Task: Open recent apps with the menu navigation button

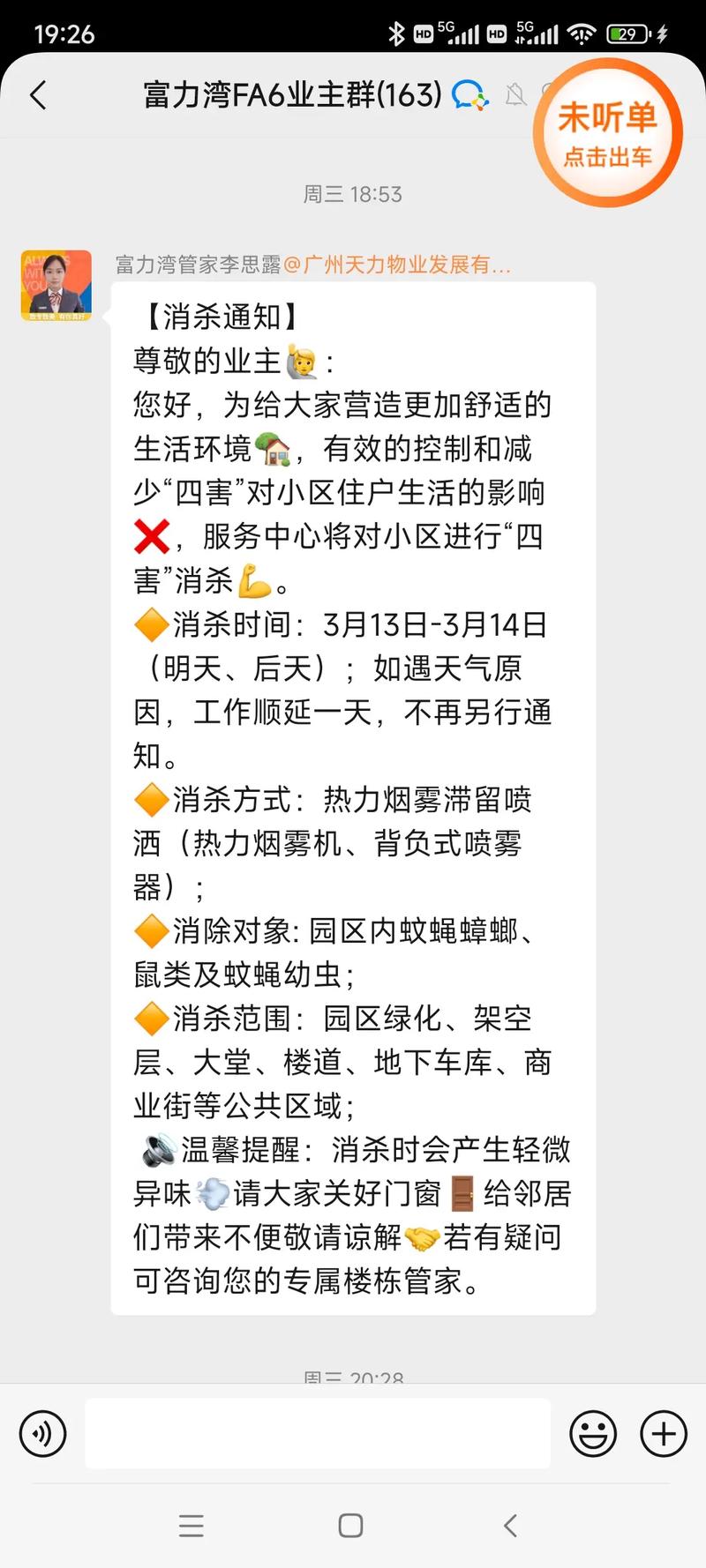Action: point(192,1525)
